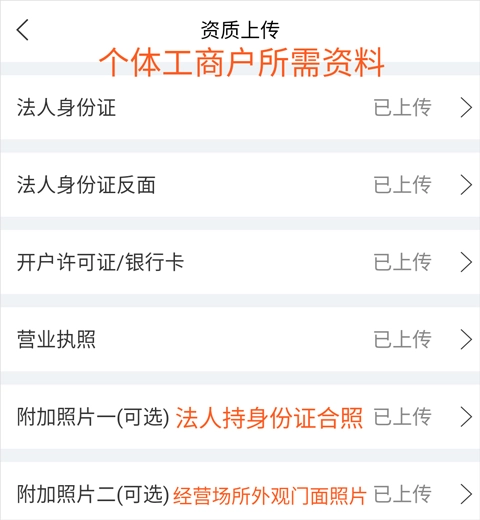Viewport: 480px width, 520px height.
Task: Open the 法人身份证反面 row
Action: pos(240,185)
